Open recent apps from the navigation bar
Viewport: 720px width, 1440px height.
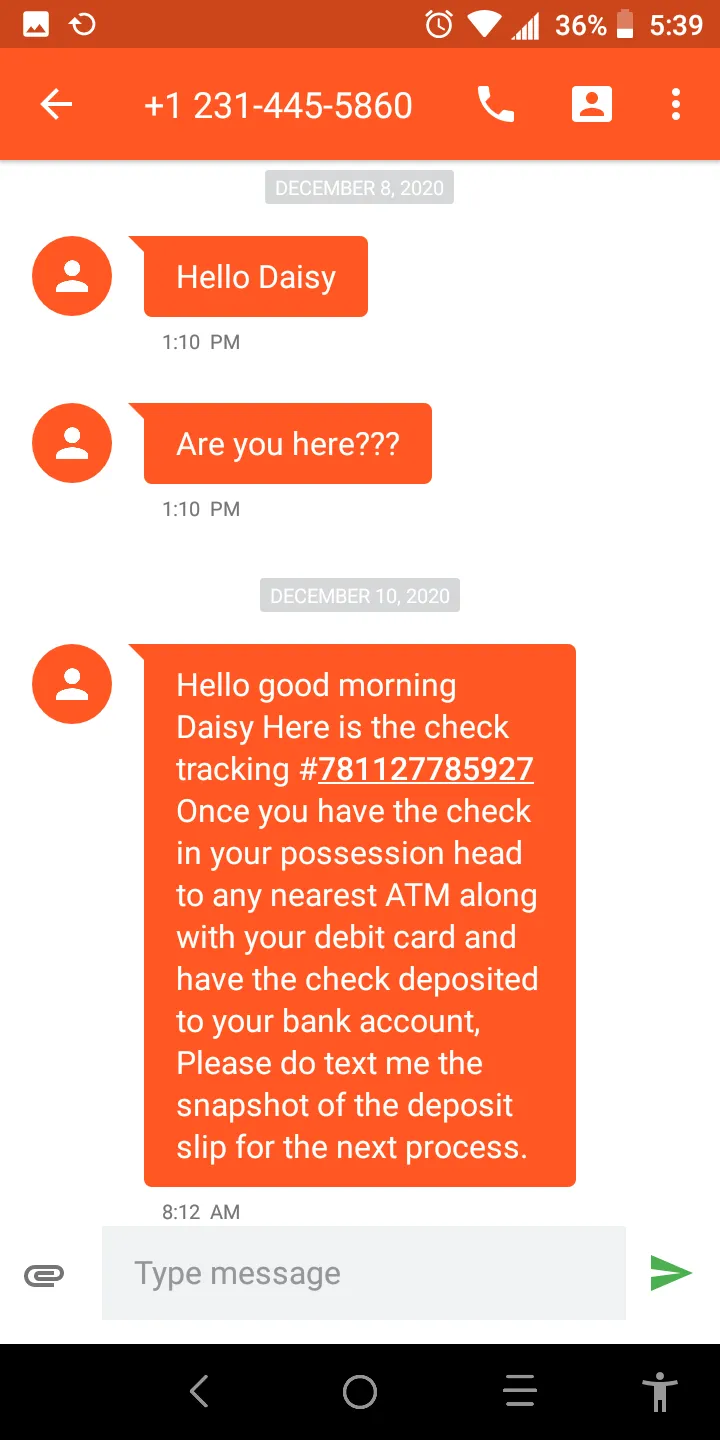[520, 1391]
